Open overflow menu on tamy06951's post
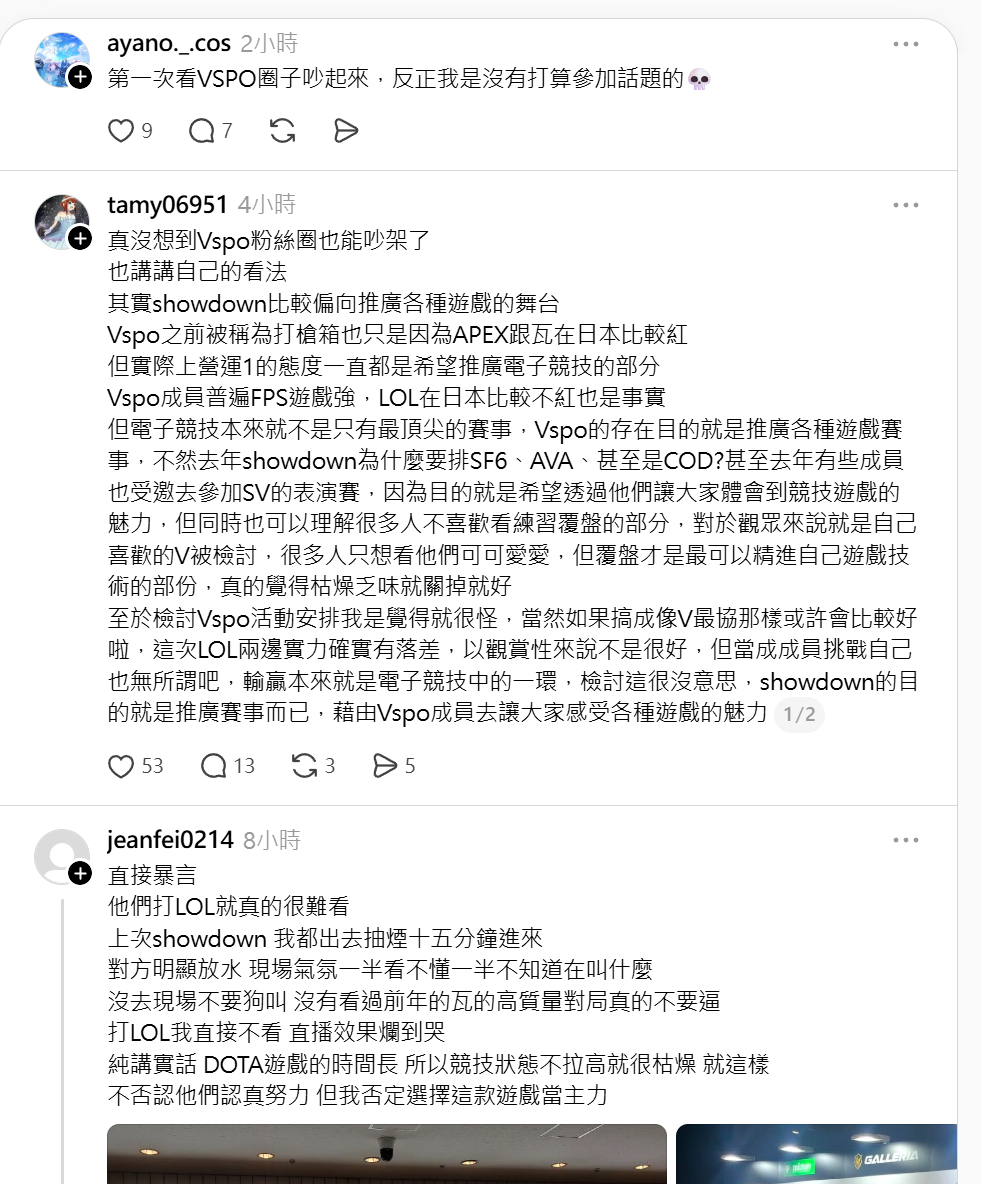Viewport: 981px width, 1184px height. [905, 205]
